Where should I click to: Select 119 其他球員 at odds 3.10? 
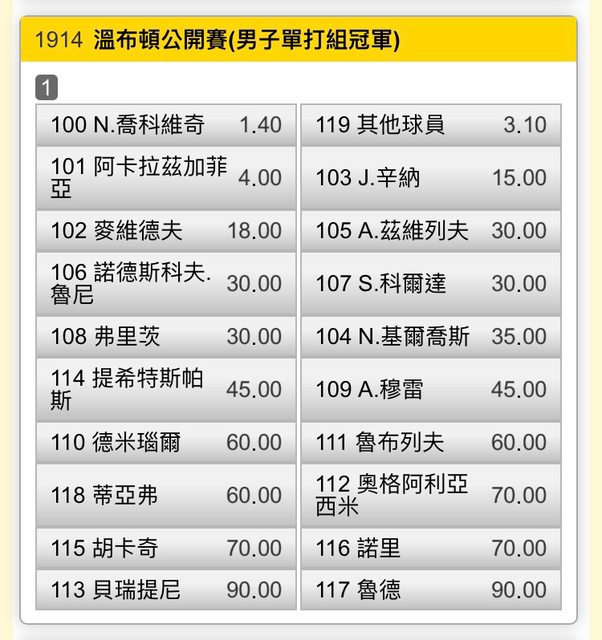(431, 125)
